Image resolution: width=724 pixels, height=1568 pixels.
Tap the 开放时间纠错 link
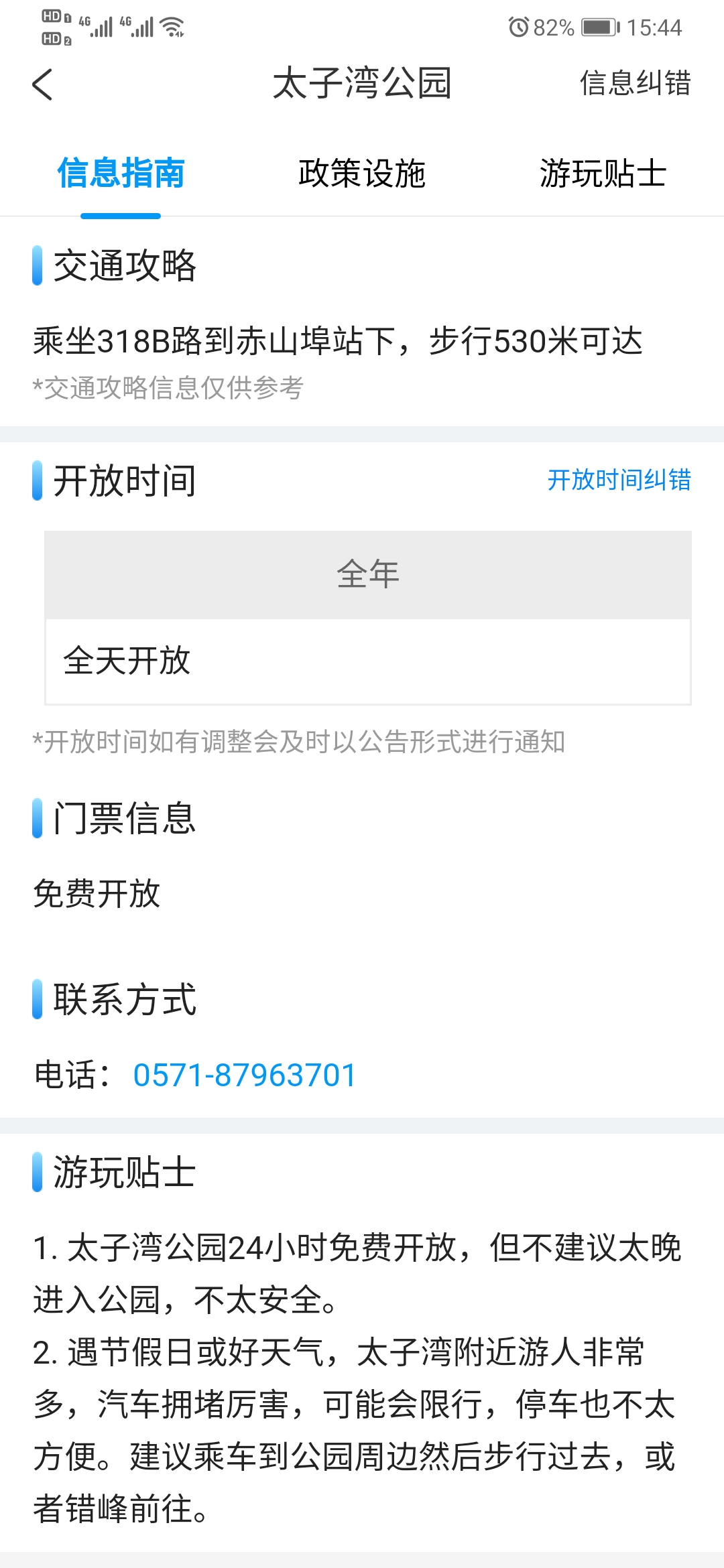[619, 480]
